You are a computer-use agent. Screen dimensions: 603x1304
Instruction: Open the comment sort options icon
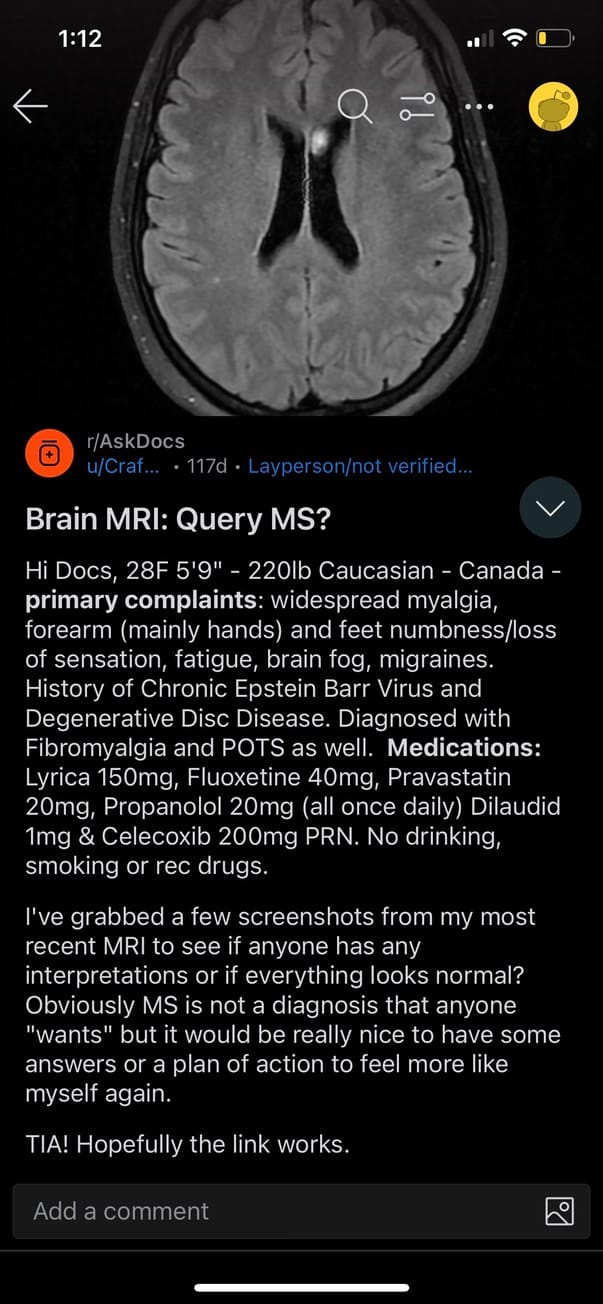point(417,107)
